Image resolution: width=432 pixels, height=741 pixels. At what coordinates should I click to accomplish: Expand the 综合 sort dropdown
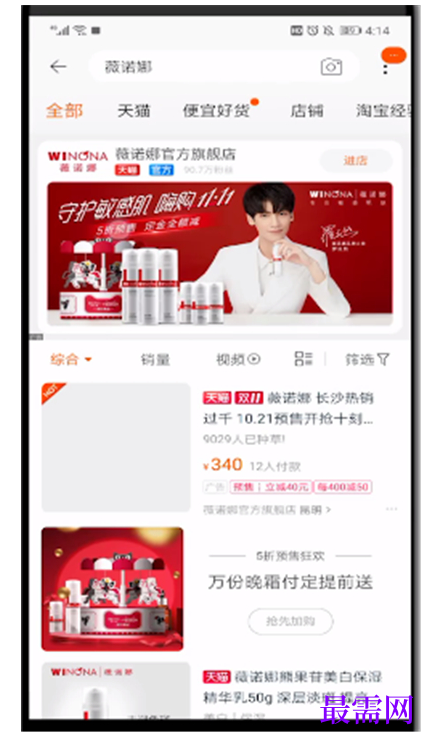(70, 359)
